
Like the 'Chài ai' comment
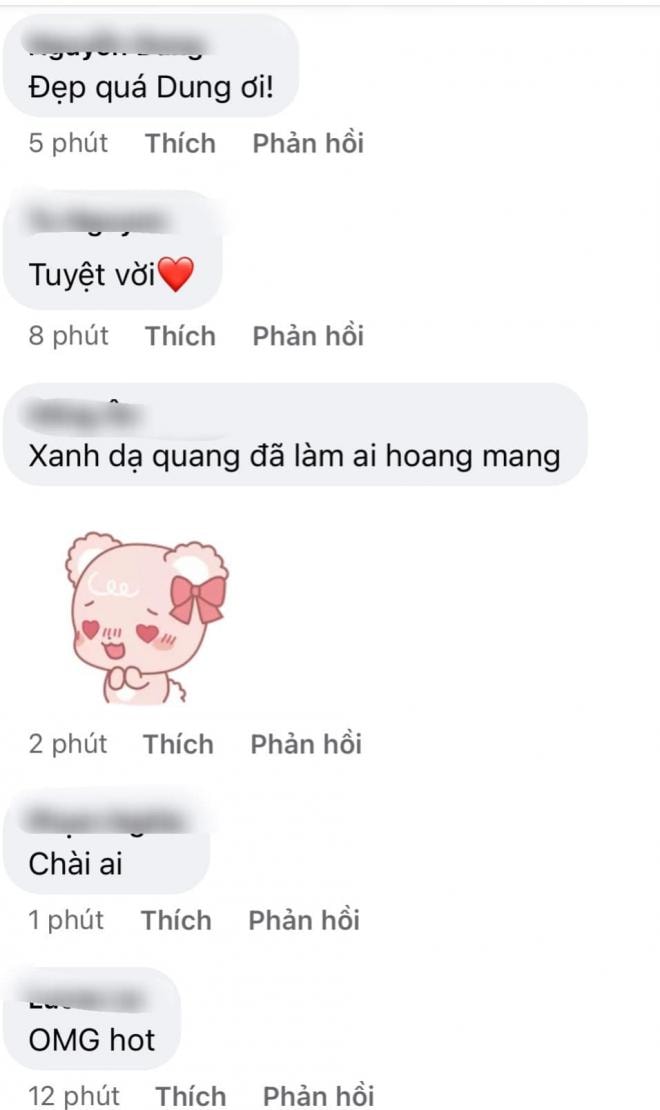176,920
